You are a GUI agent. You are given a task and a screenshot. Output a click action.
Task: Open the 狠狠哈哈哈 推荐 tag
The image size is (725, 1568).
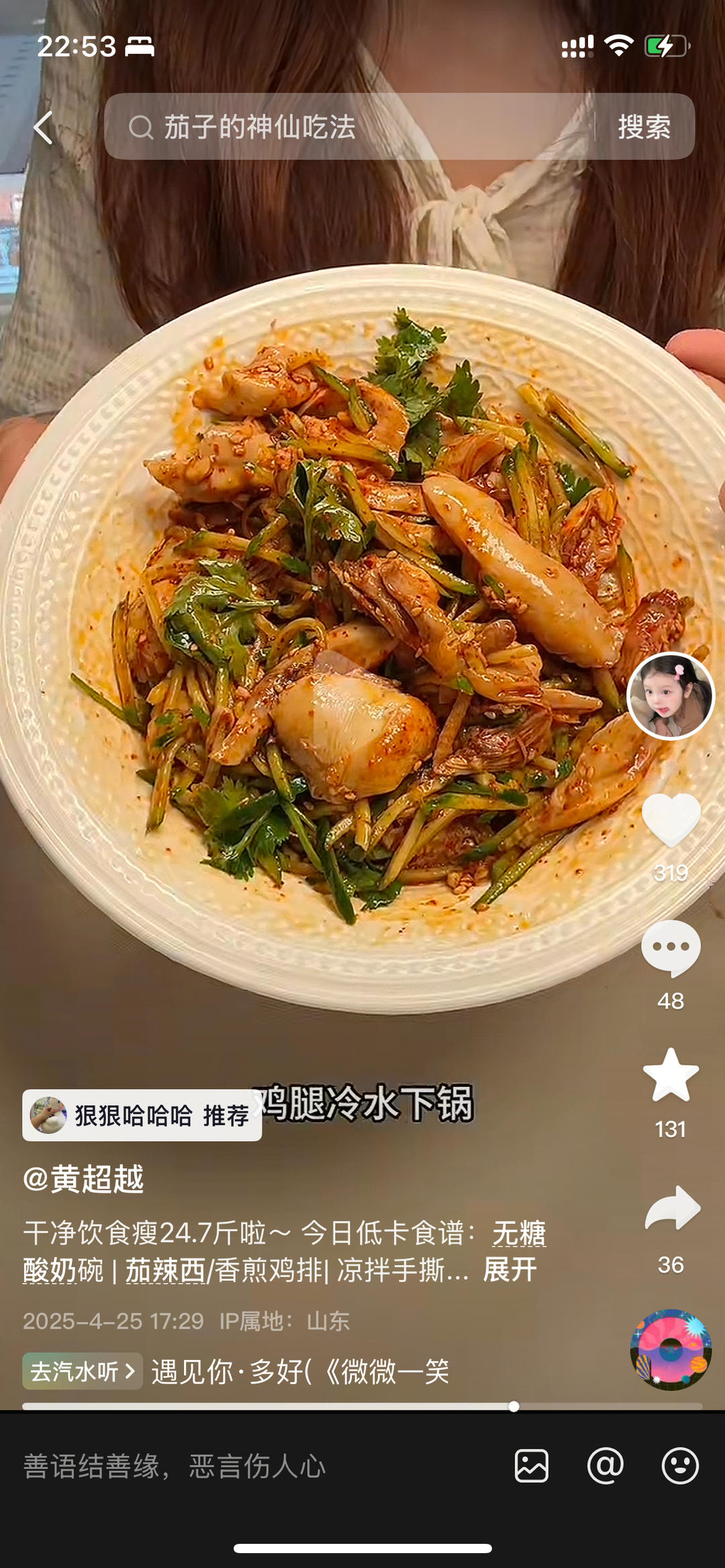[x=142, y=1115]
